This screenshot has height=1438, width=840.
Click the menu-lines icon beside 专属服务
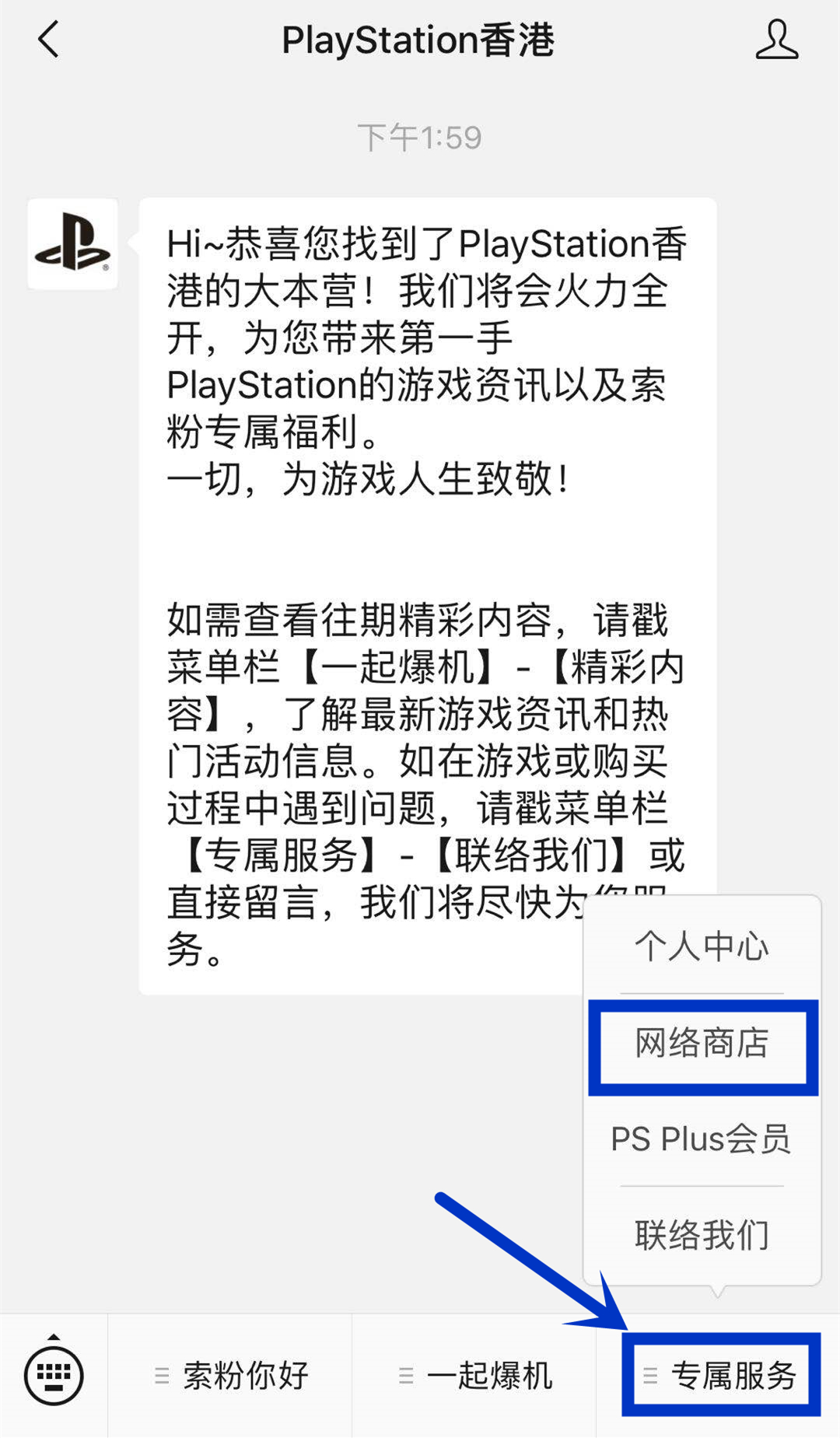[x=651, y=1375]
